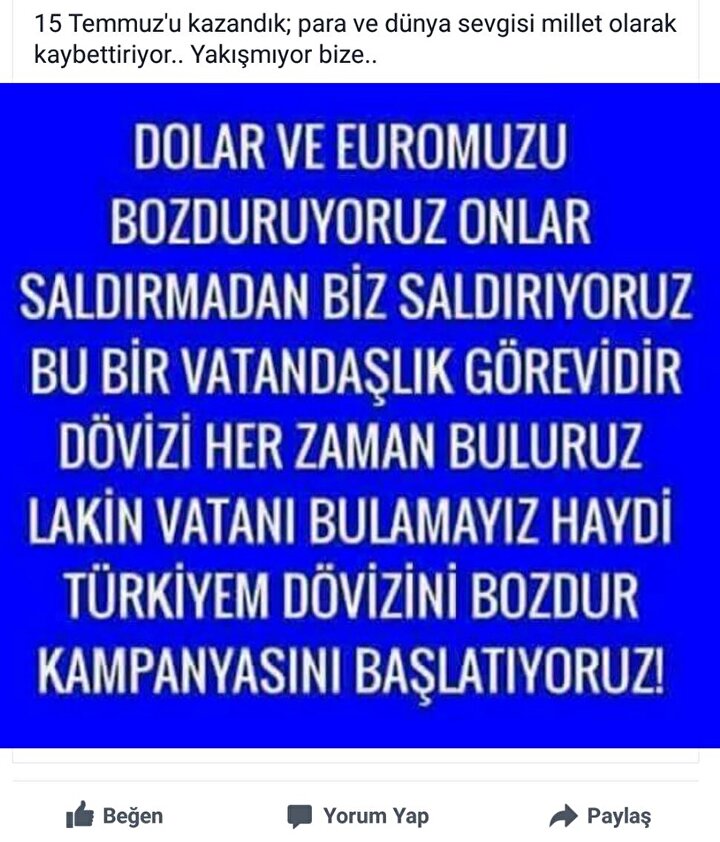Like this post with Beğen
Viewport: 720px width, 842px height.
point(114,816)
